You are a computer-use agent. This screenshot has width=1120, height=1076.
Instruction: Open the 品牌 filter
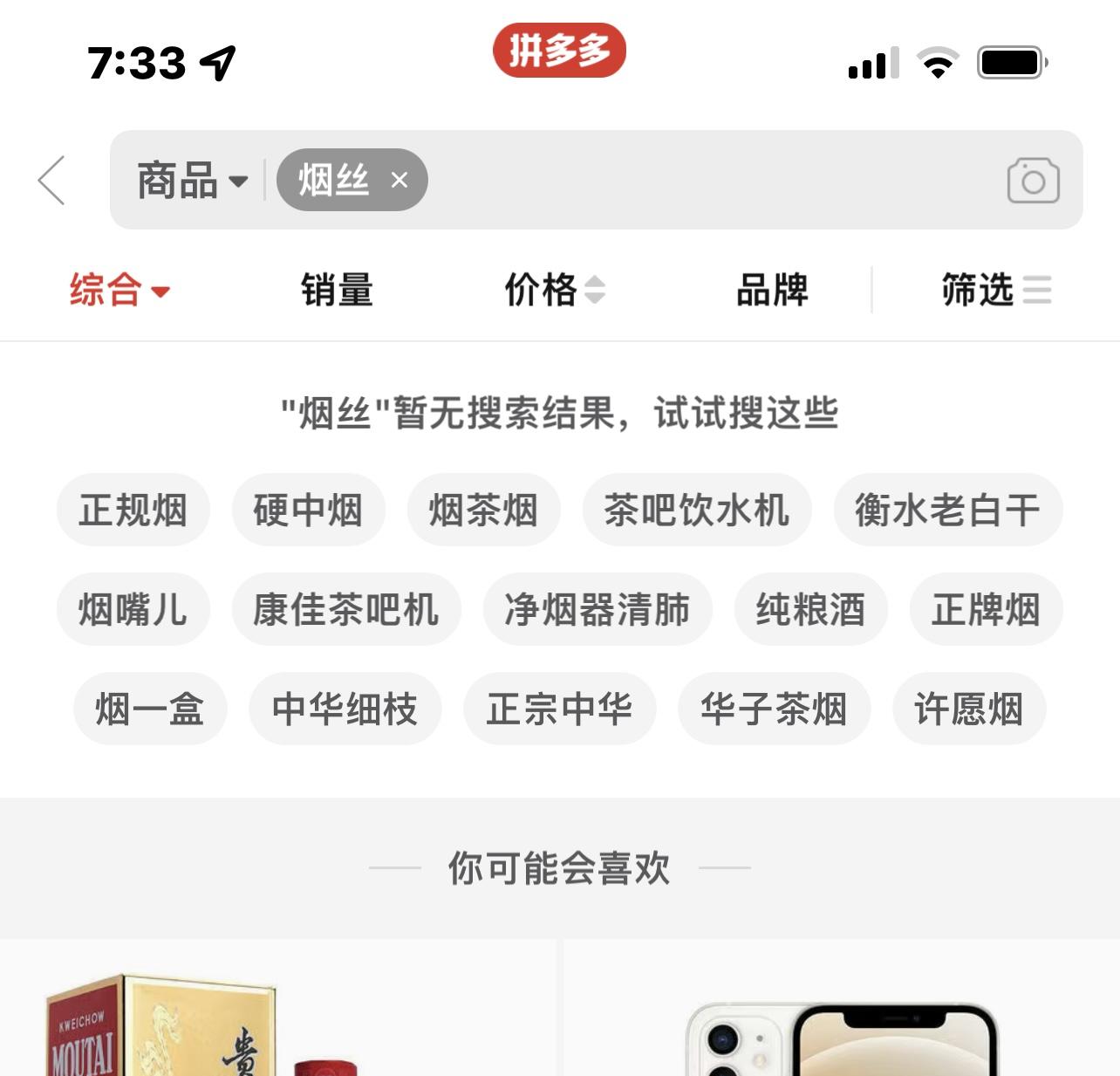point(772,290)
